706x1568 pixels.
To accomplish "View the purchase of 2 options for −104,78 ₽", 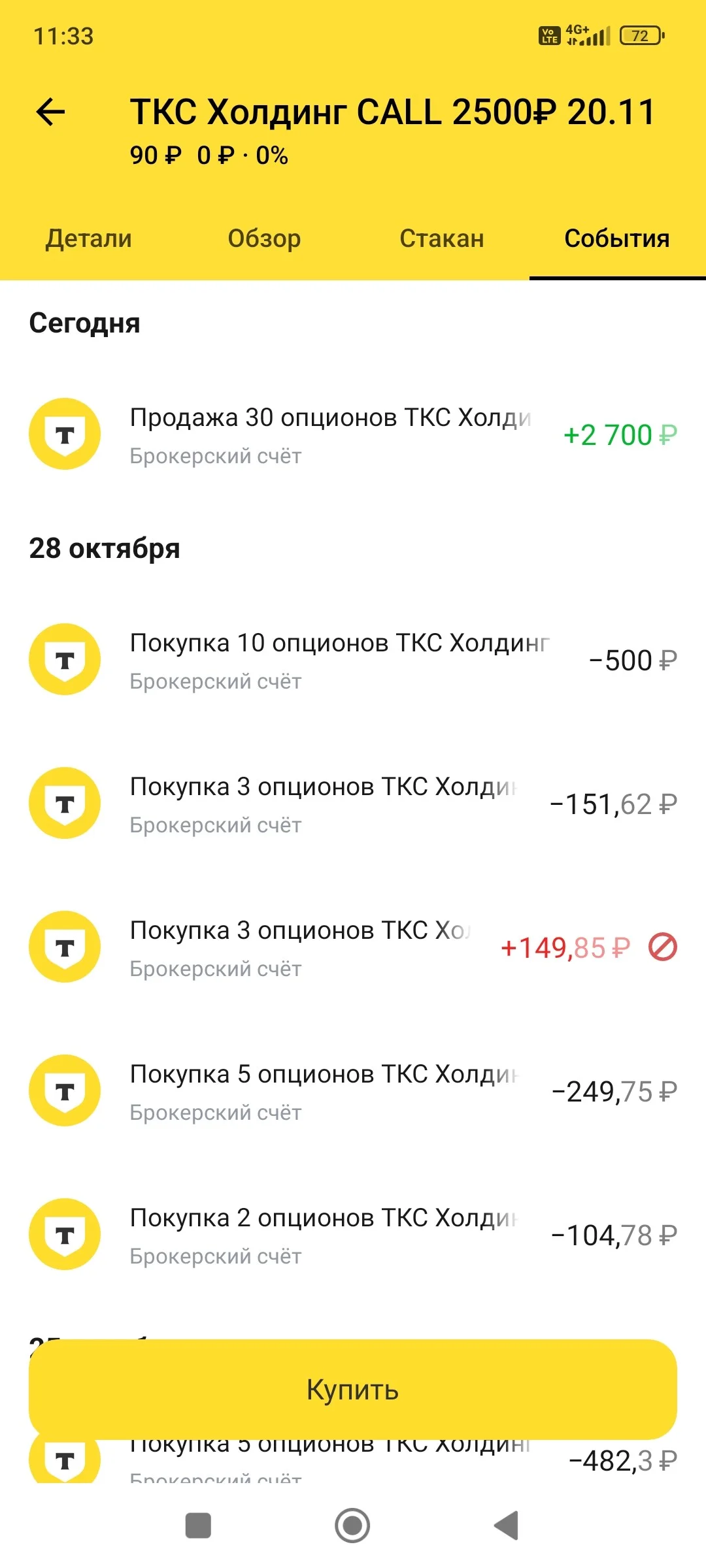I will tap(353, 1235).
